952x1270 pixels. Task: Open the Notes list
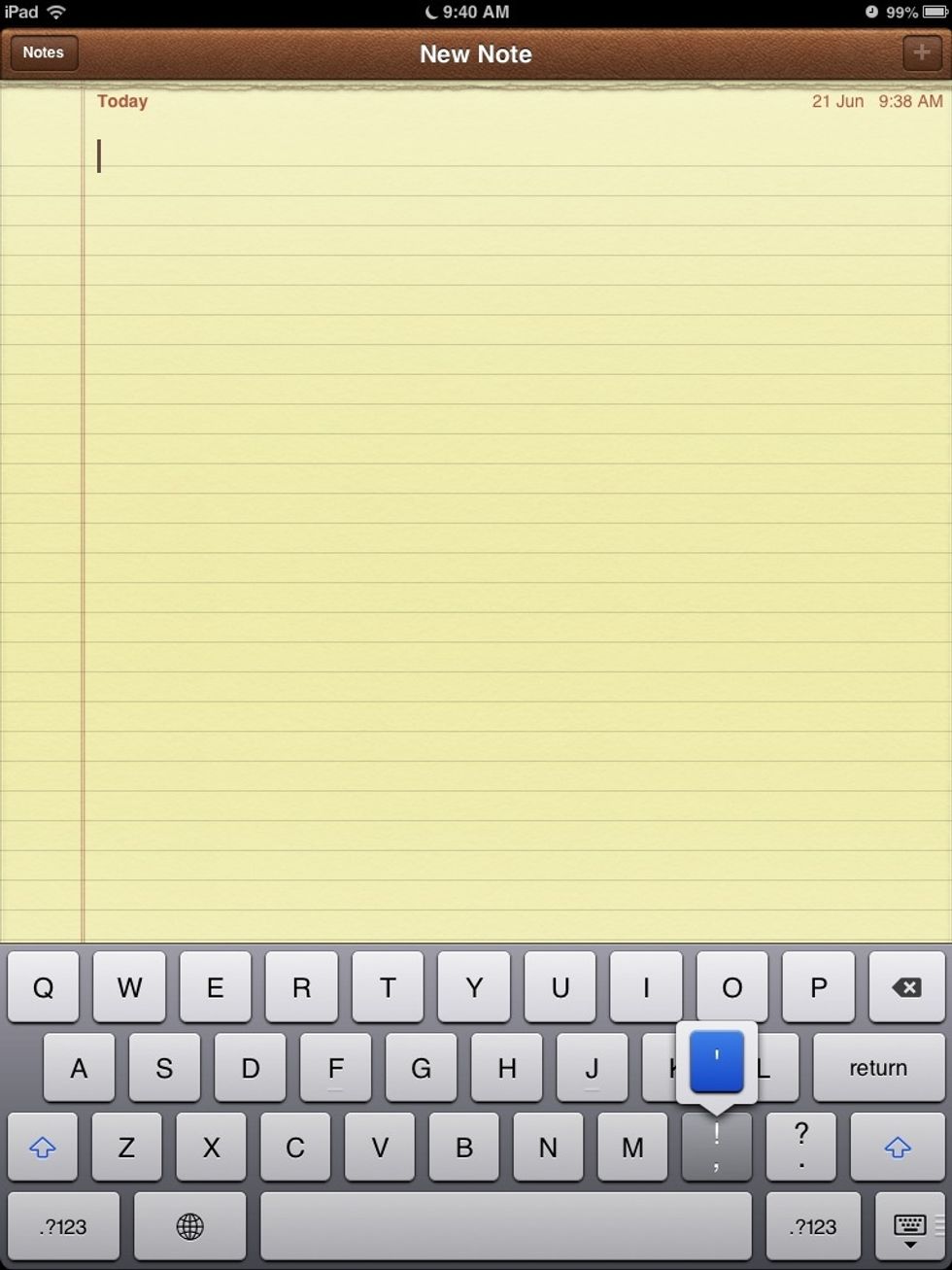43,53
